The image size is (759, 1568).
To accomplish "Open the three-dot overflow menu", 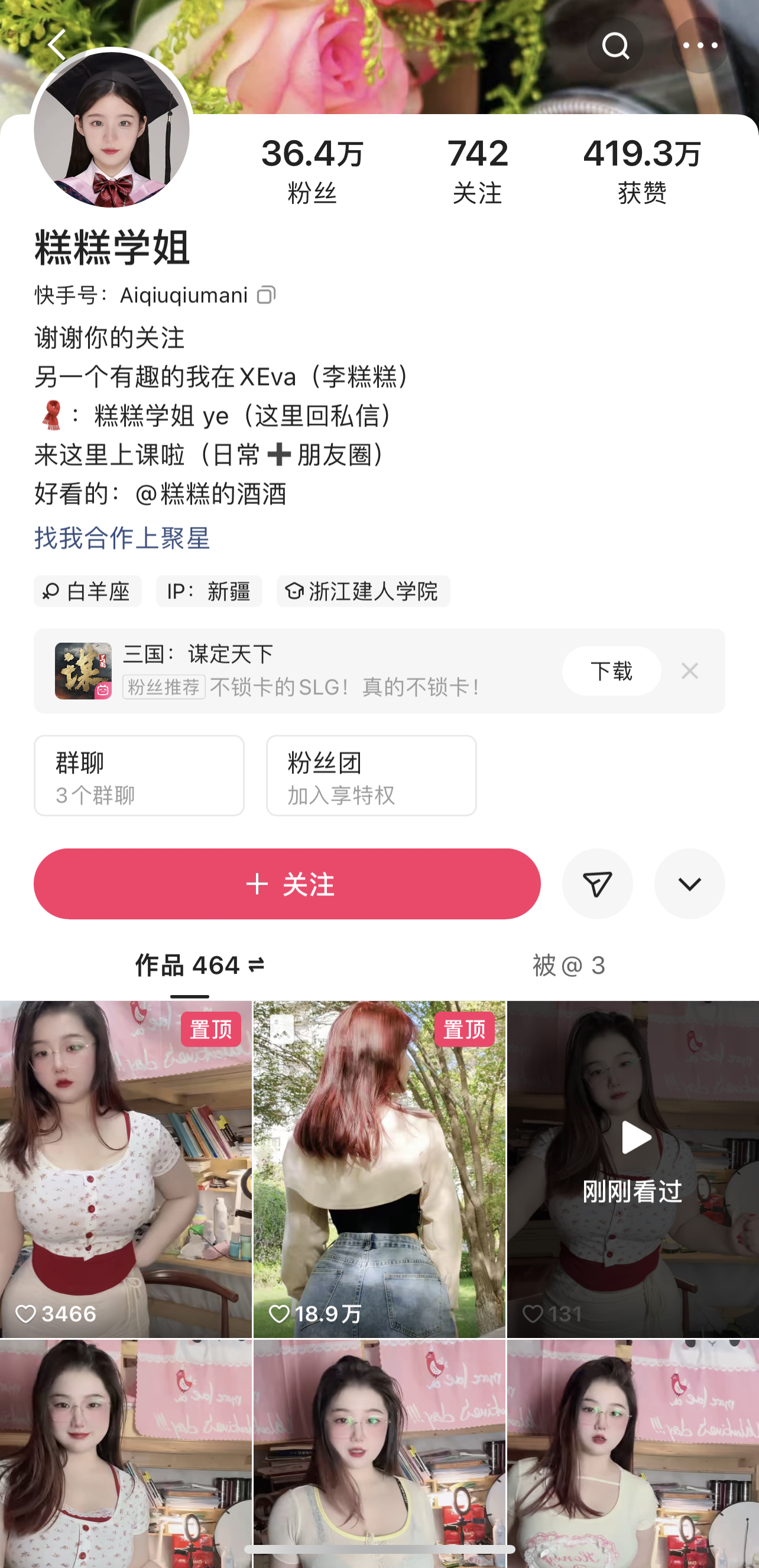I will click(x=699, y=46).
